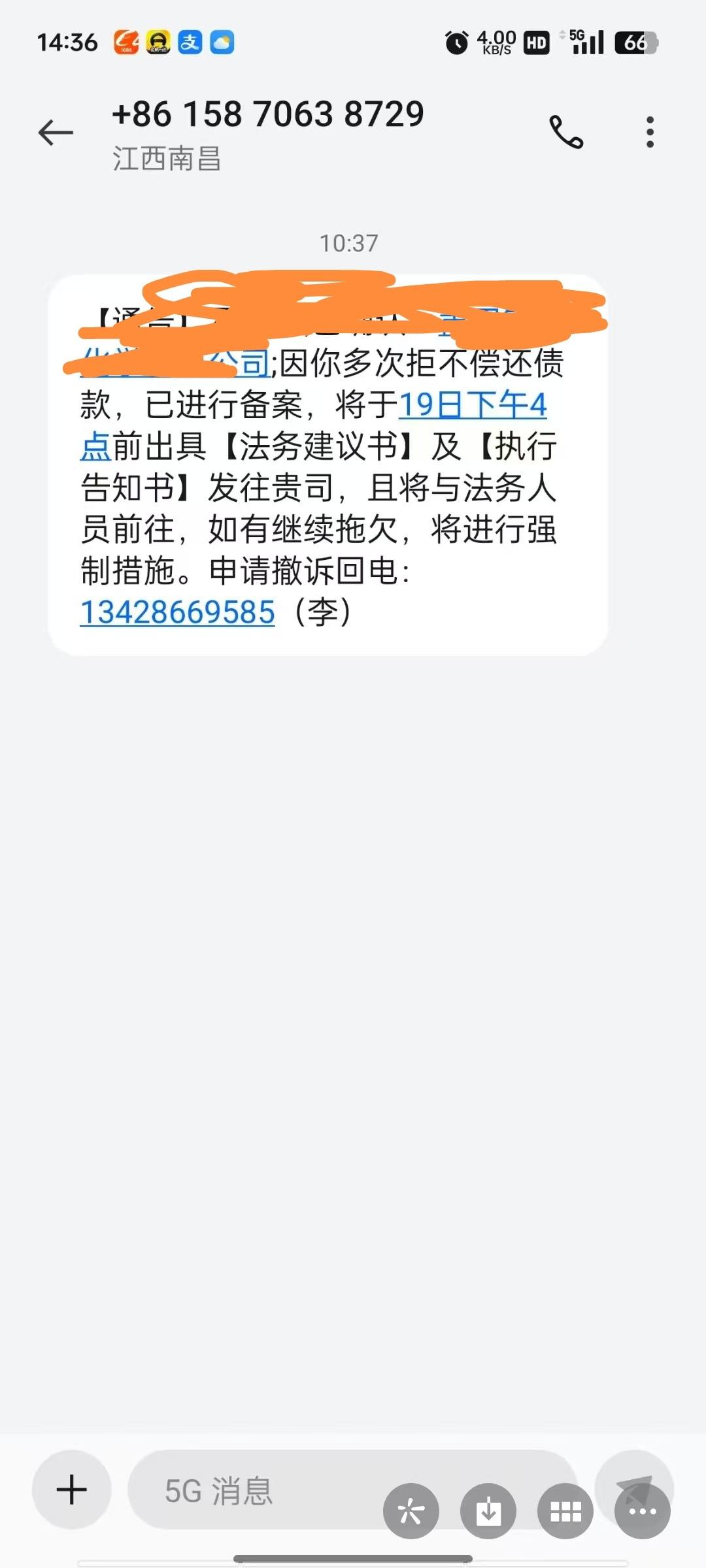Tap the linked number 13428669585
Screen dimensions: 706x1568
pos(177,612)
